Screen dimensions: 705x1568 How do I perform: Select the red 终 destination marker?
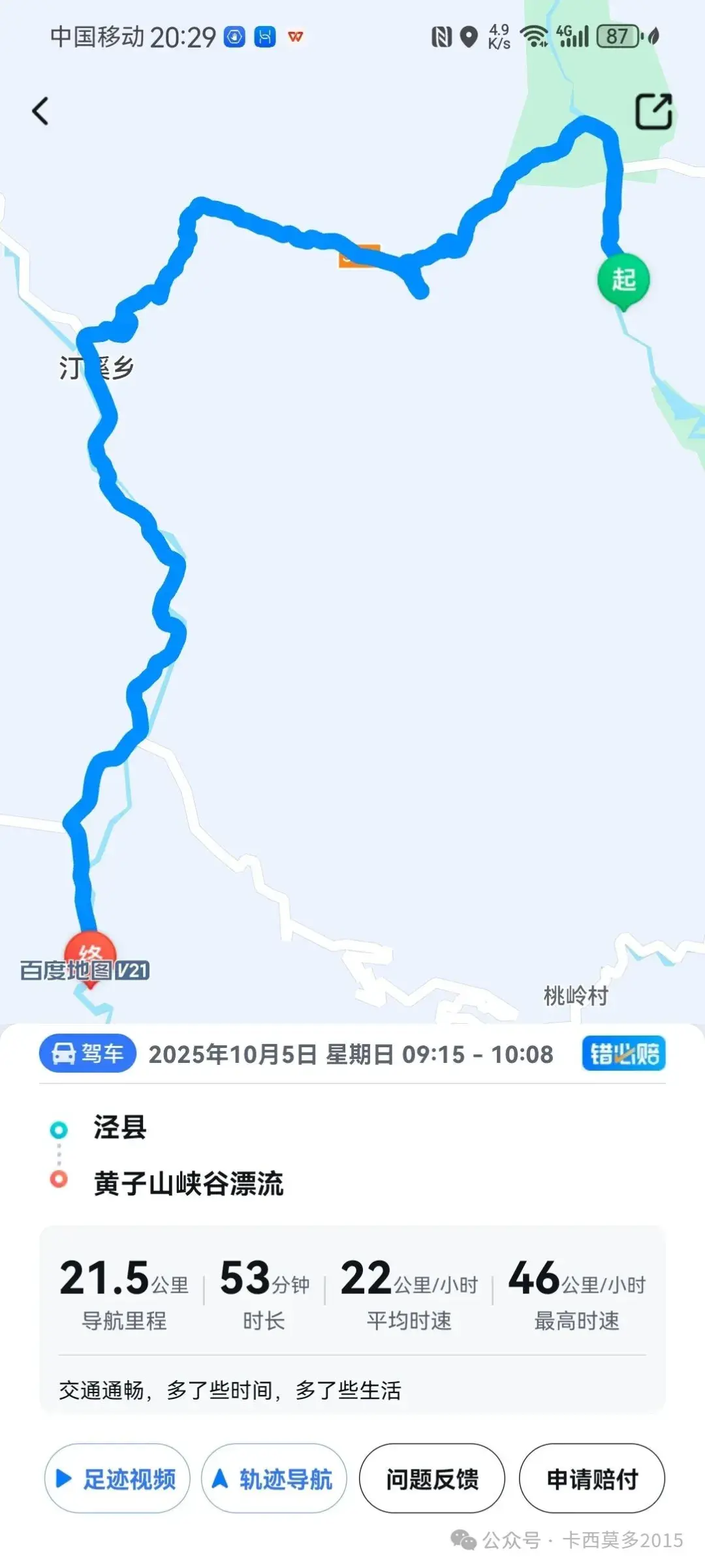click(x=91, y=954)
